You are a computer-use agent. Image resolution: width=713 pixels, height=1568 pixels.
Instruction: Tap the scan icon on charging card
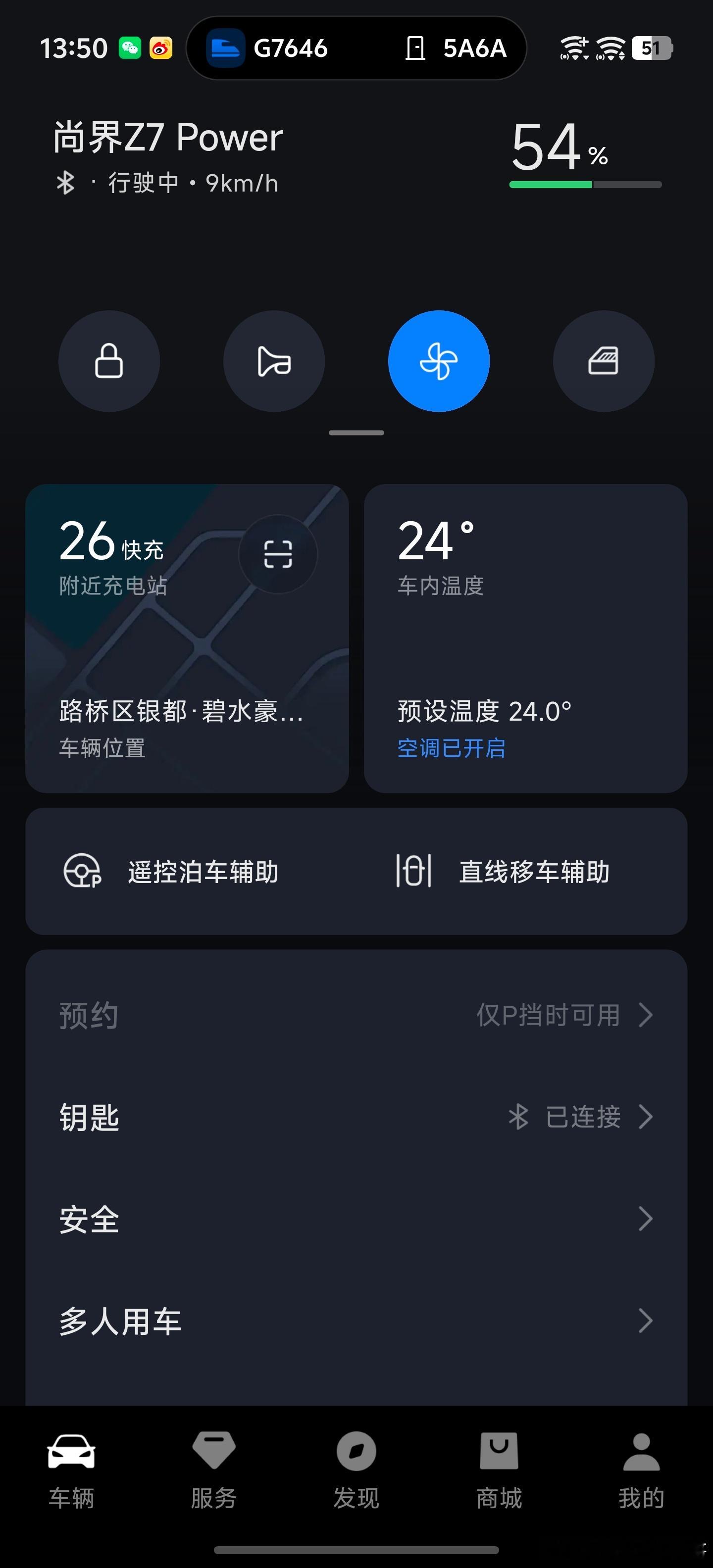278,554
